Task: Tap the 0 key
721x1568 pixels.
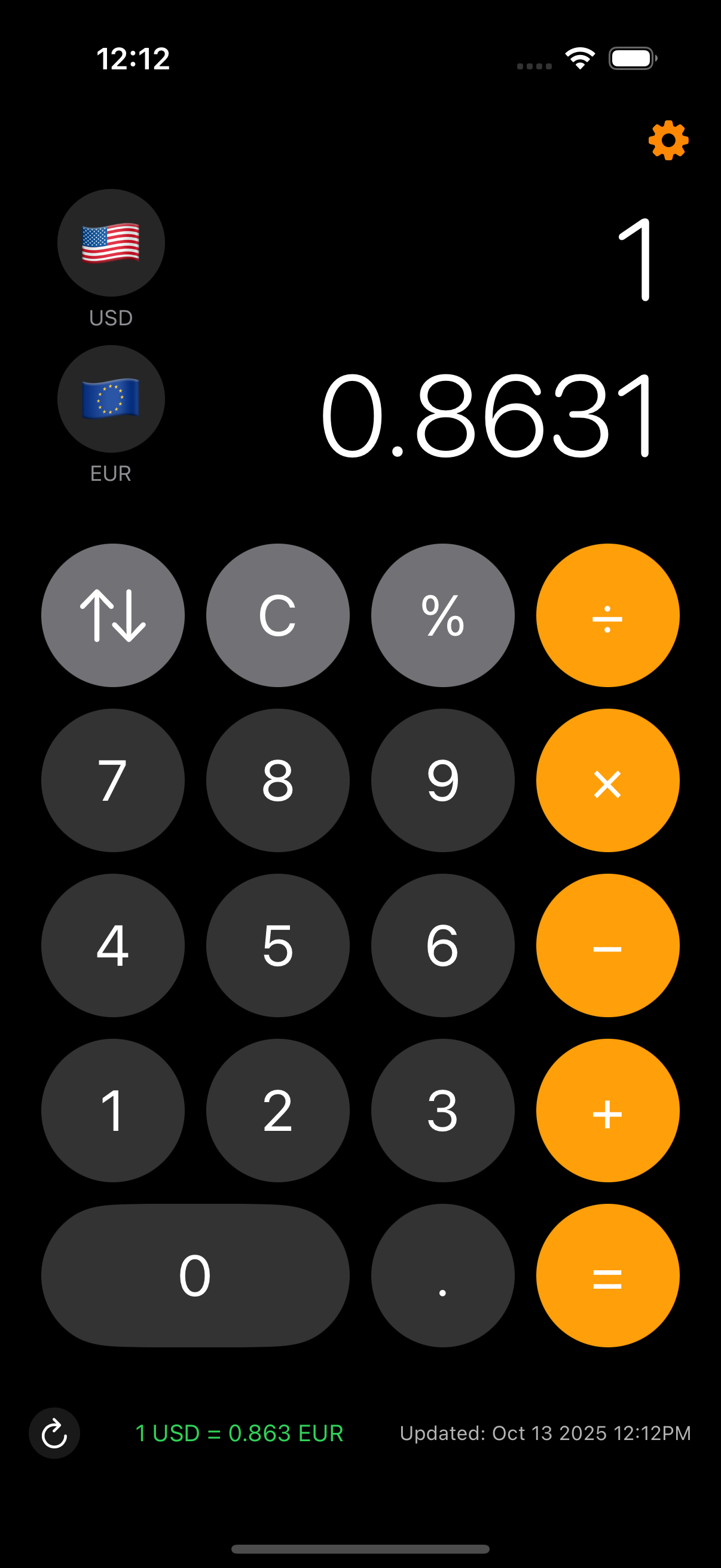Action: click(195, 1275)
